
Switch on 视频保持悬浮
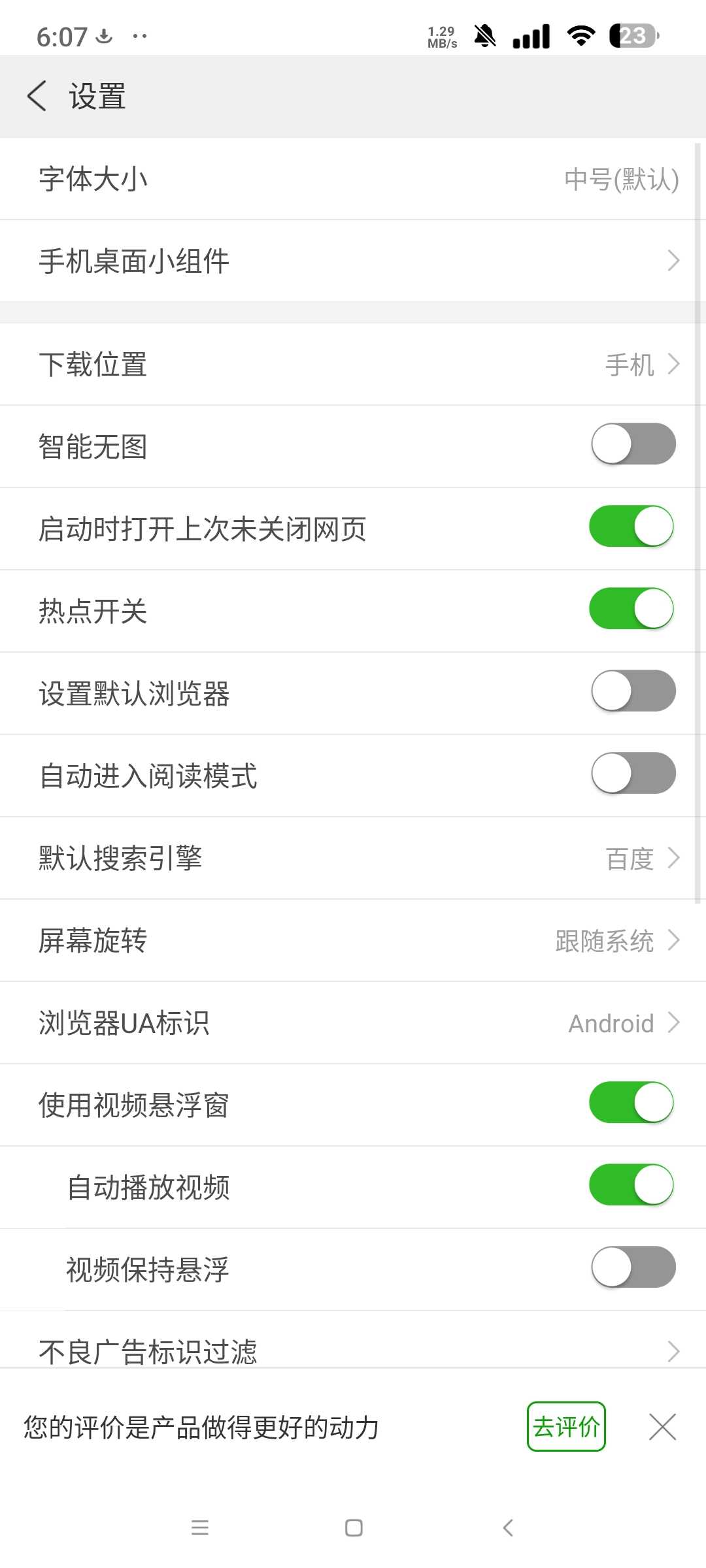[633, 1267]
